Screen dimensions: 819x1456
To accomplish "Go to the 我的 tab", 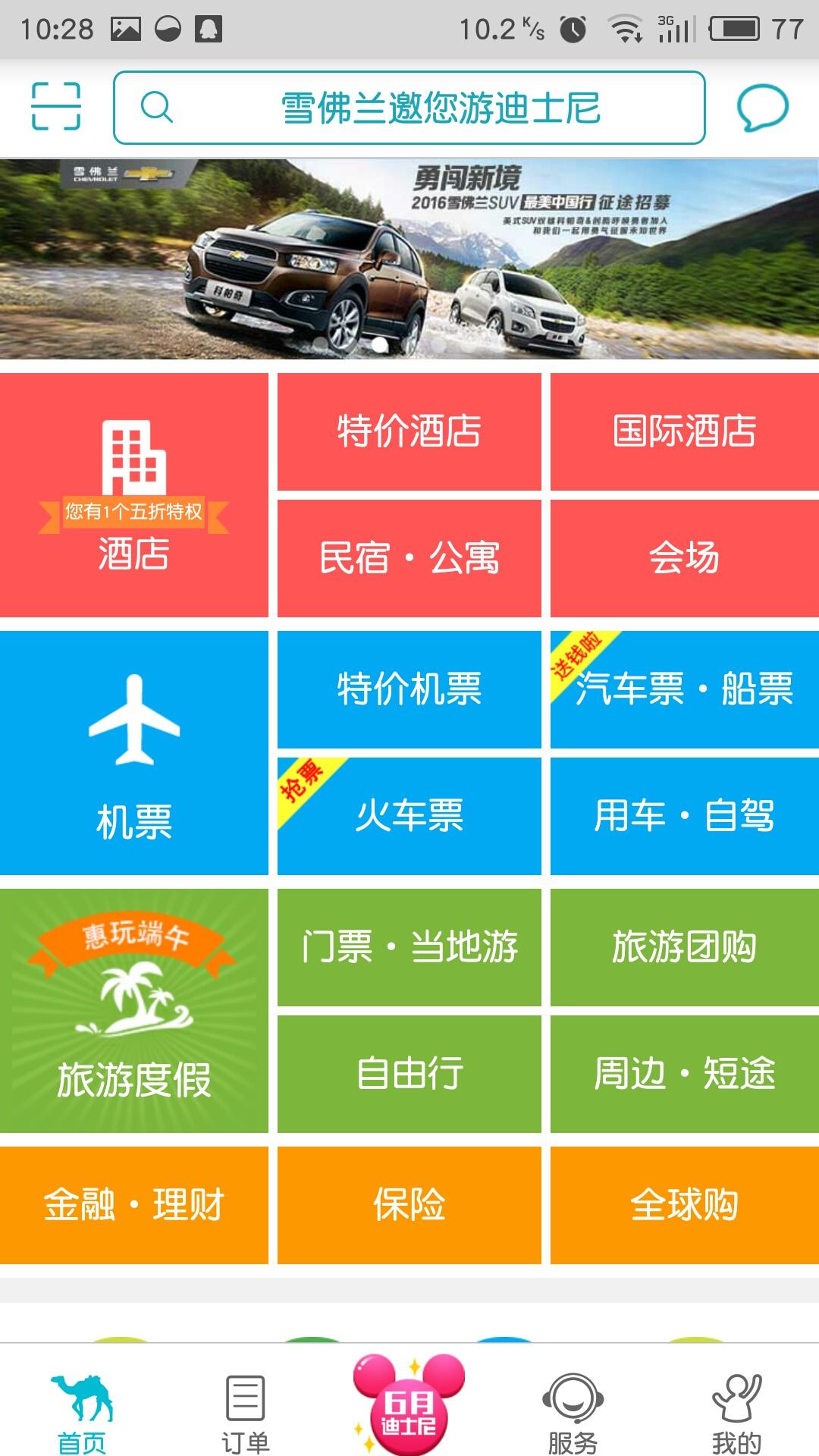I will pos(736,1412).
